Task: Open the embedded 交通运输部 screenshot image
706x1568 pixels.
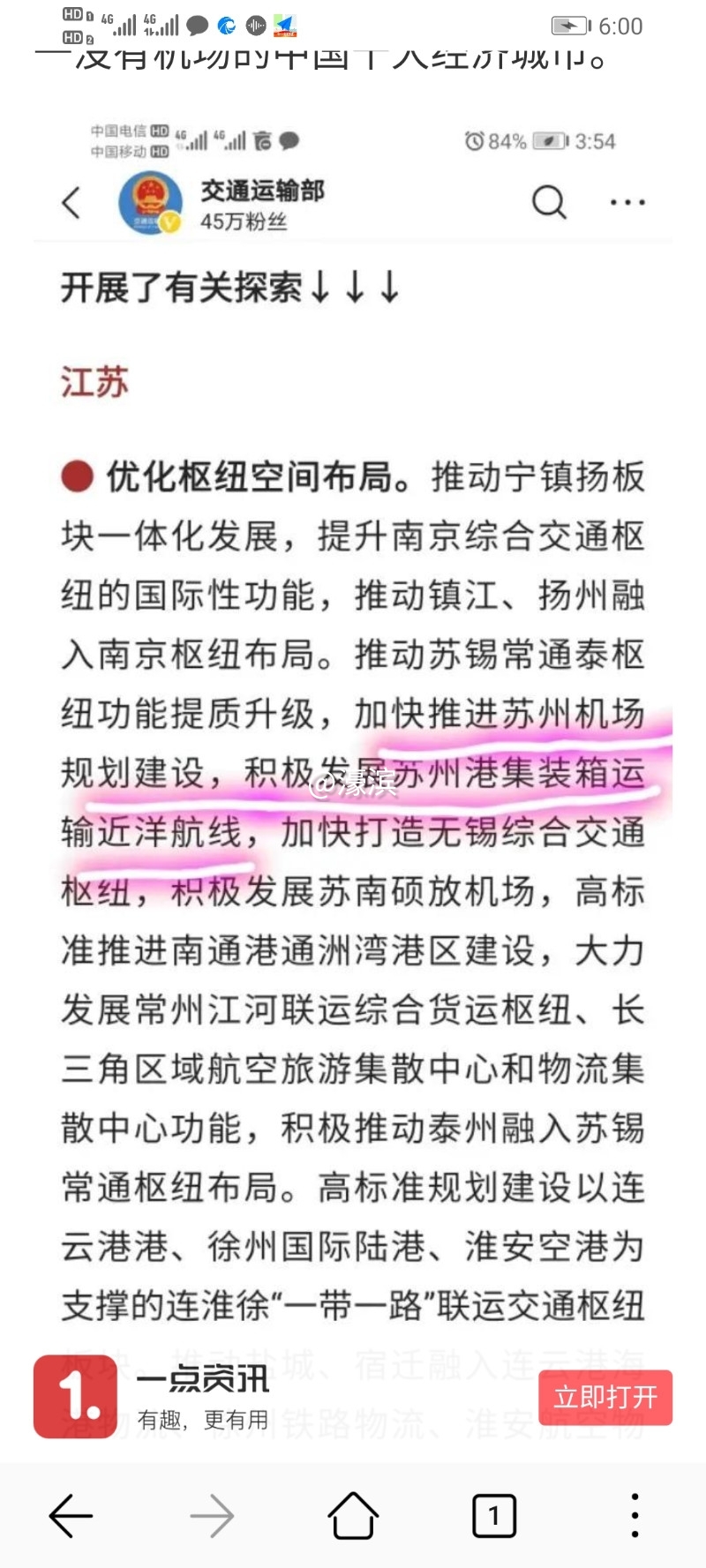Action: click(x=353, y=706)
